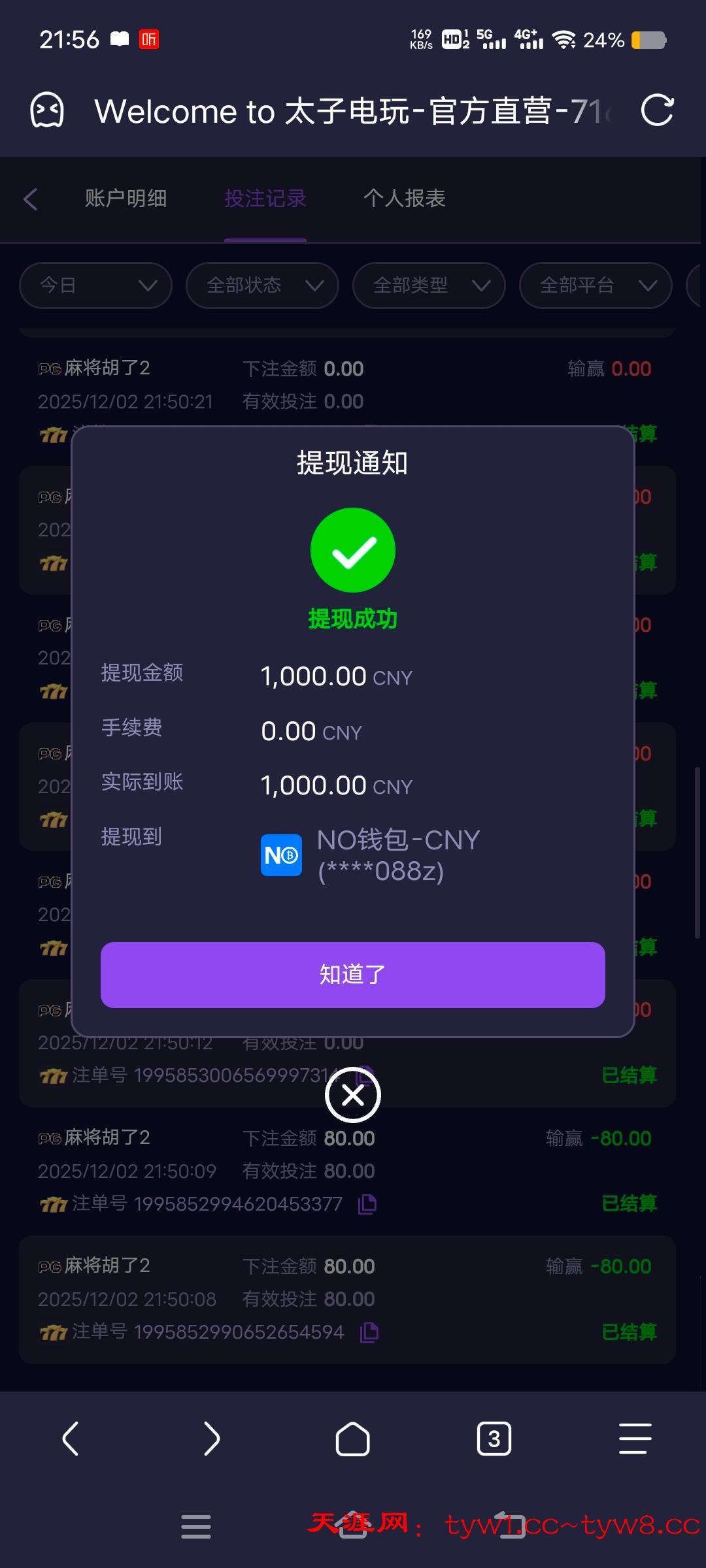Expand the 今日 date filter
This screenshot has width=706, height=1568.
[95, 285]
